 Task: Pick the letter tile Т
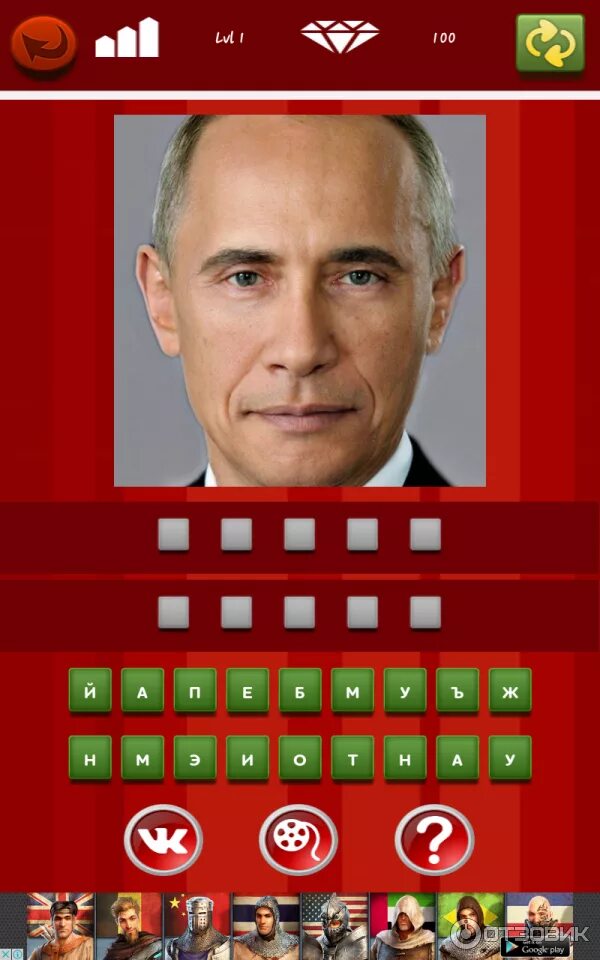click(x=353, y=758)
